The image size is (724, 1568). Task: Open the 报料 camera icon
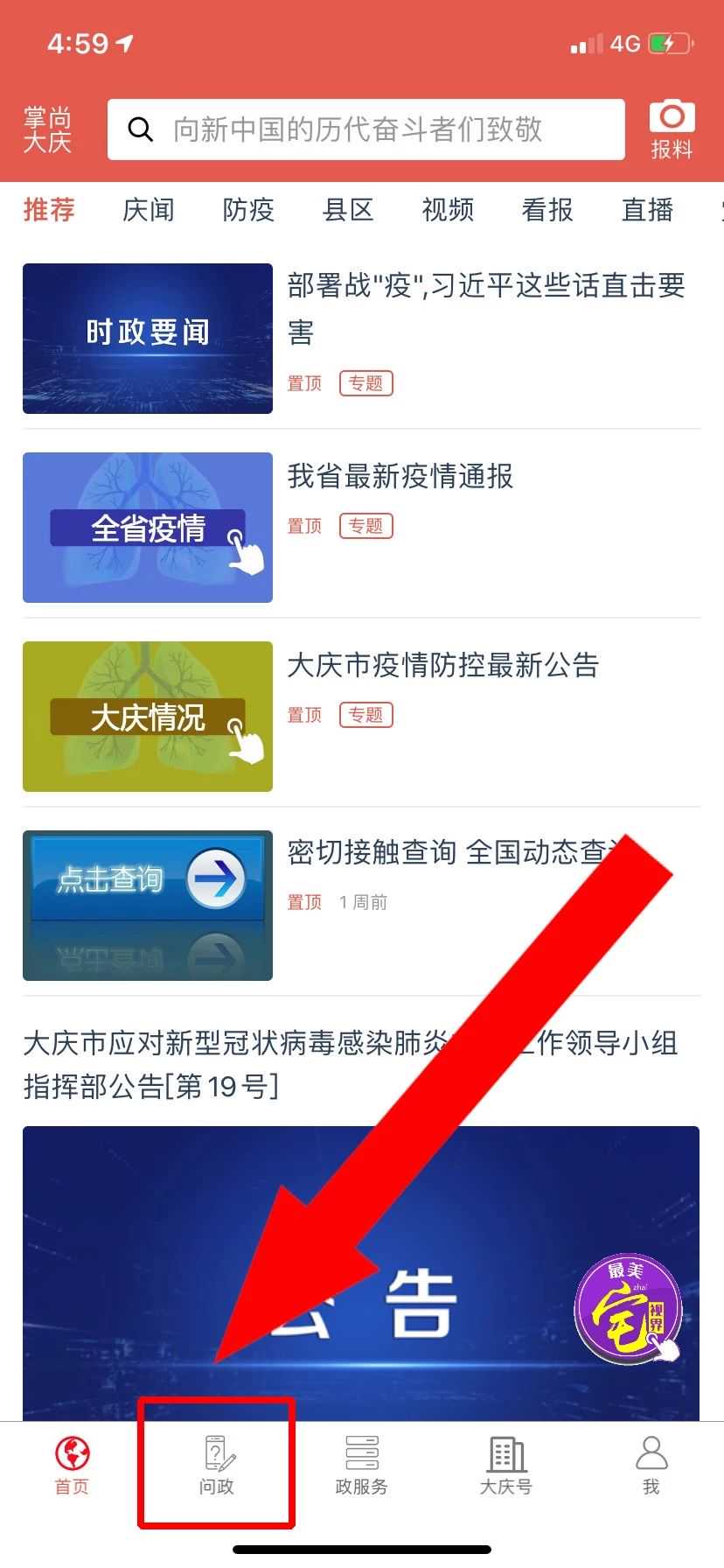672,130
